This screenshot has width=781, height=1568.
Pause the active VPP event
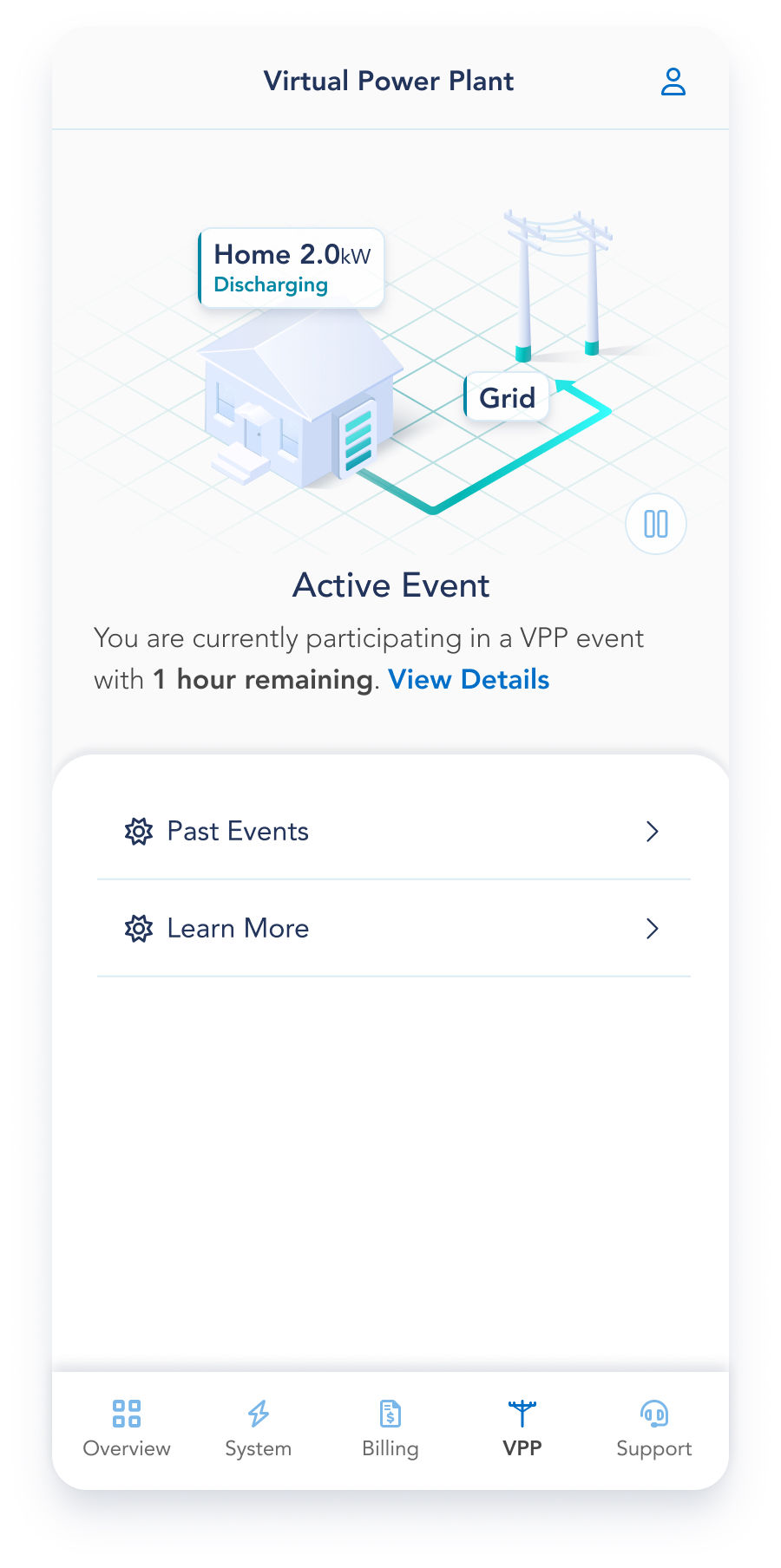click(655, 524)
